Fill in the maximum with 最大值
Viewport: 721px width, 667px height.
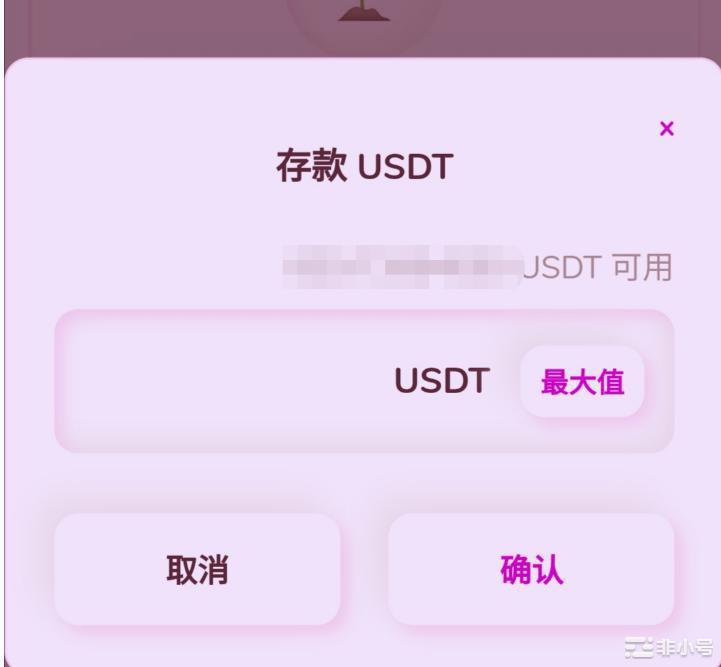point(582,381)
